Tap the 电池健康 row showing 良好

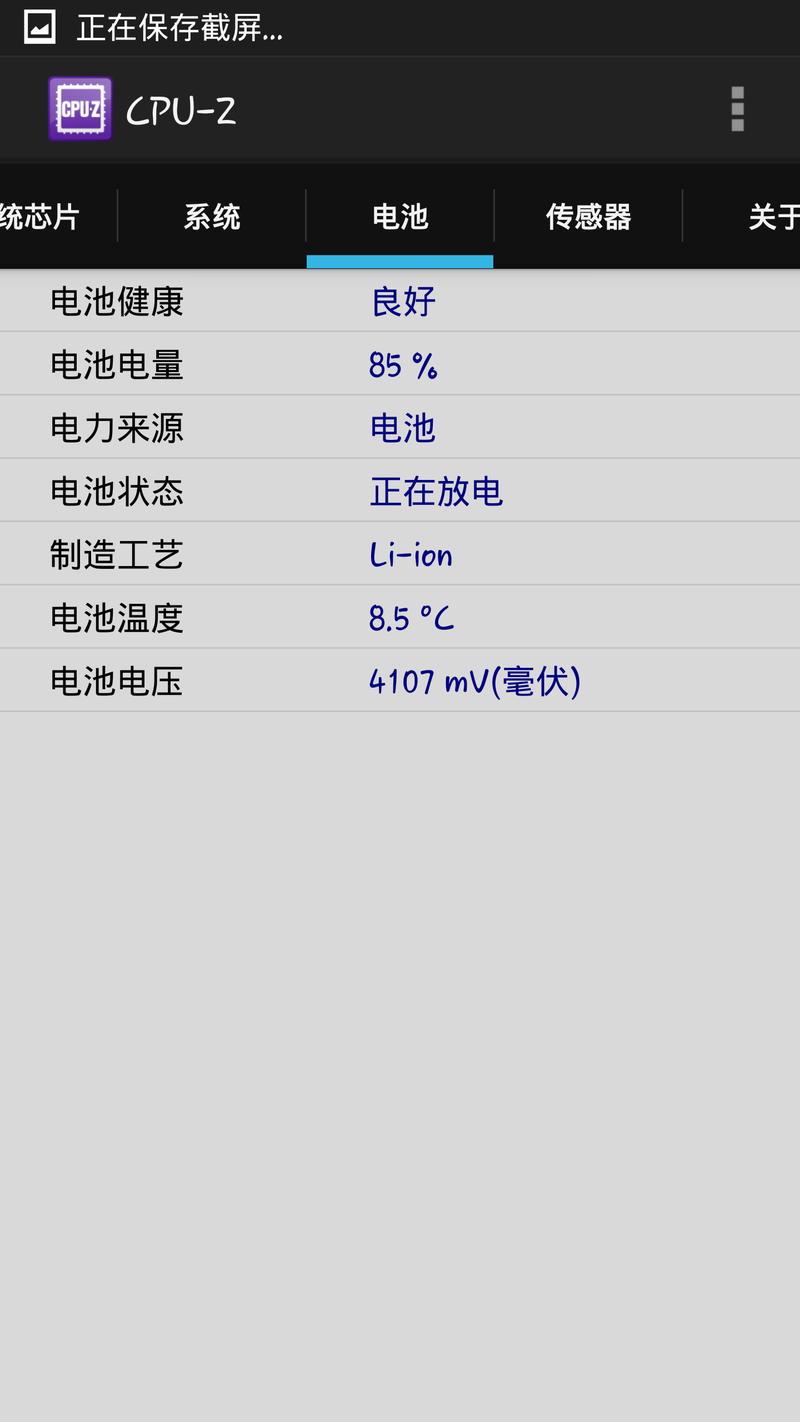(x=400, y=301)
